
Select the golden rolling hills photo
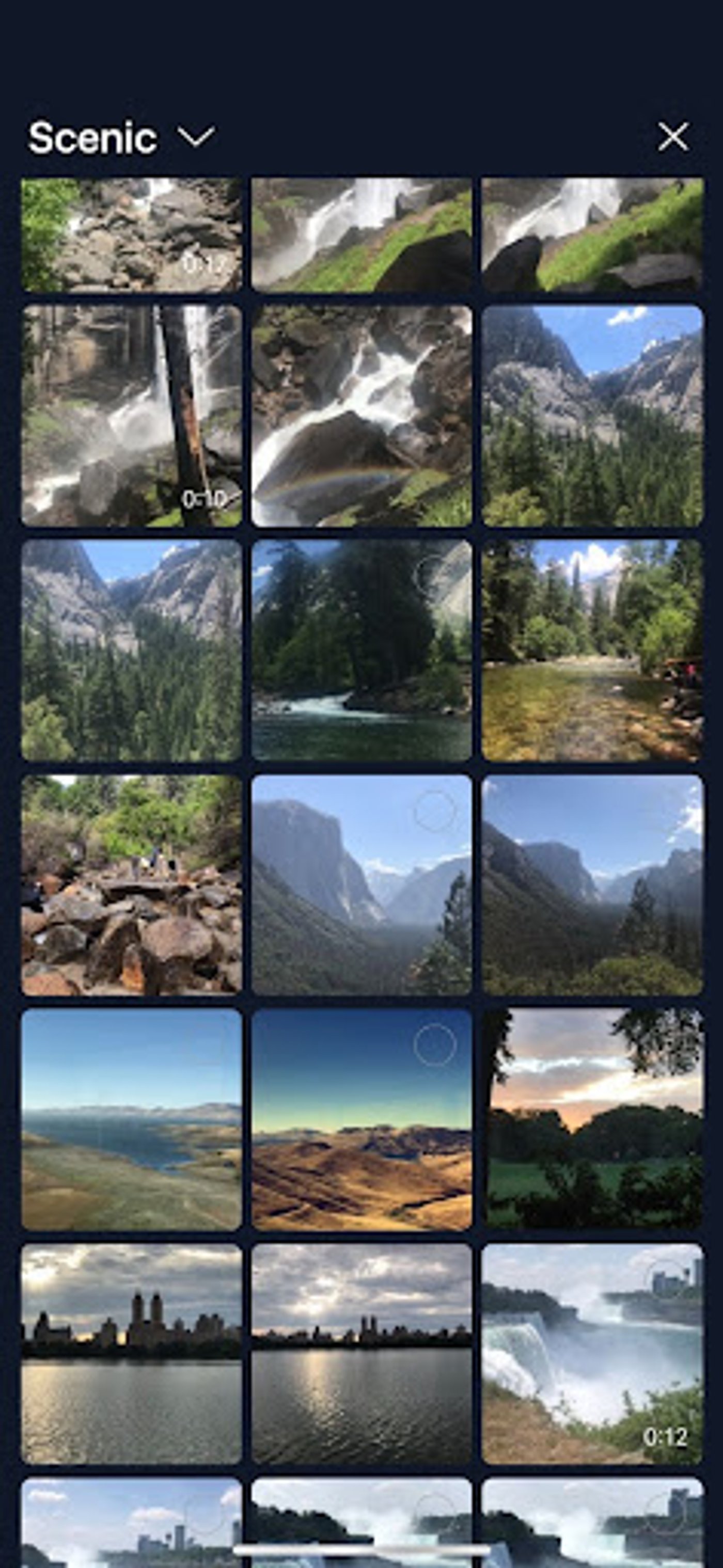click(x=362, y=1119)
